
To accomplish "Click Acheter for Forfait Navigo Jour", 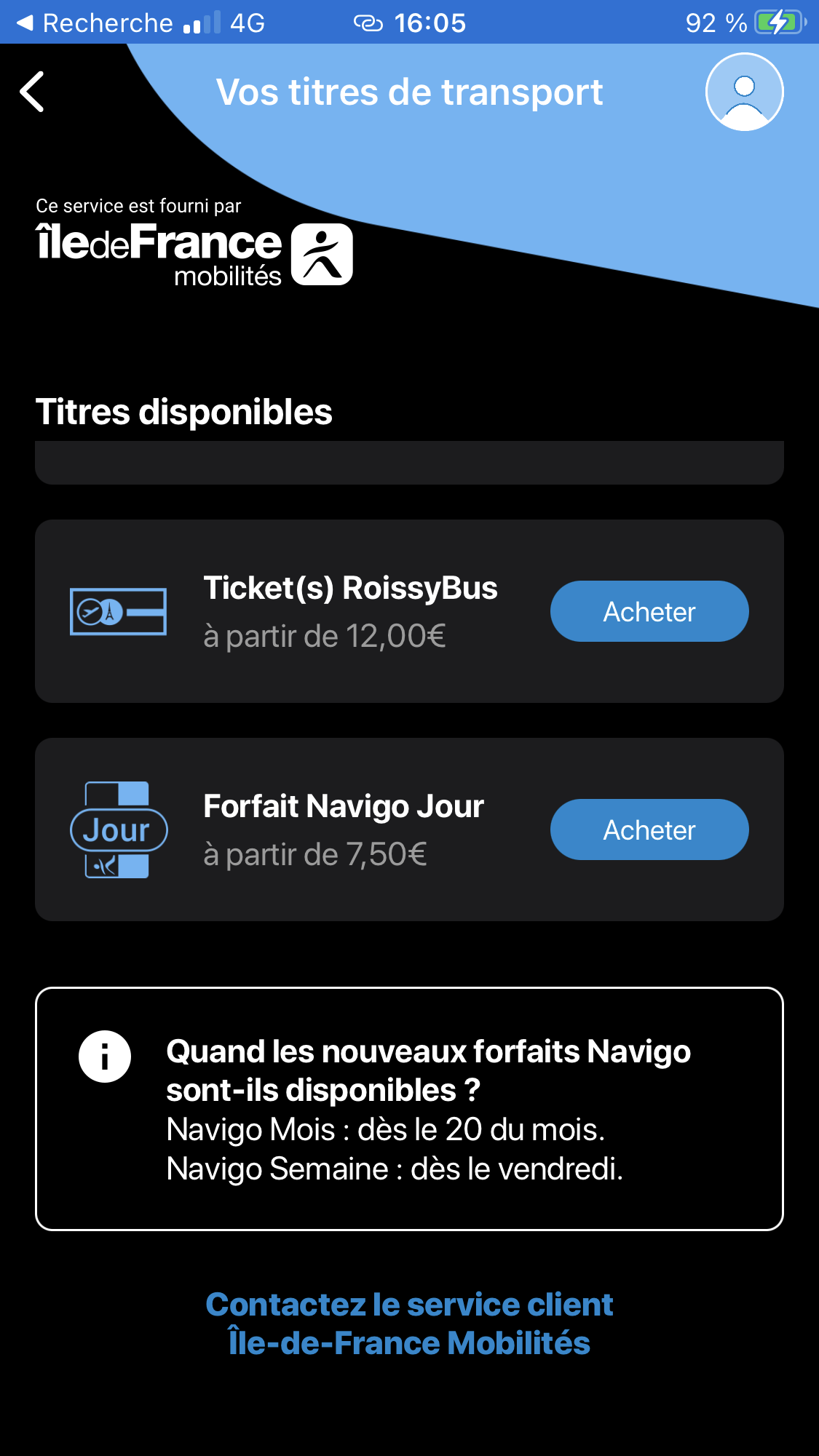I will click(649, 829).
